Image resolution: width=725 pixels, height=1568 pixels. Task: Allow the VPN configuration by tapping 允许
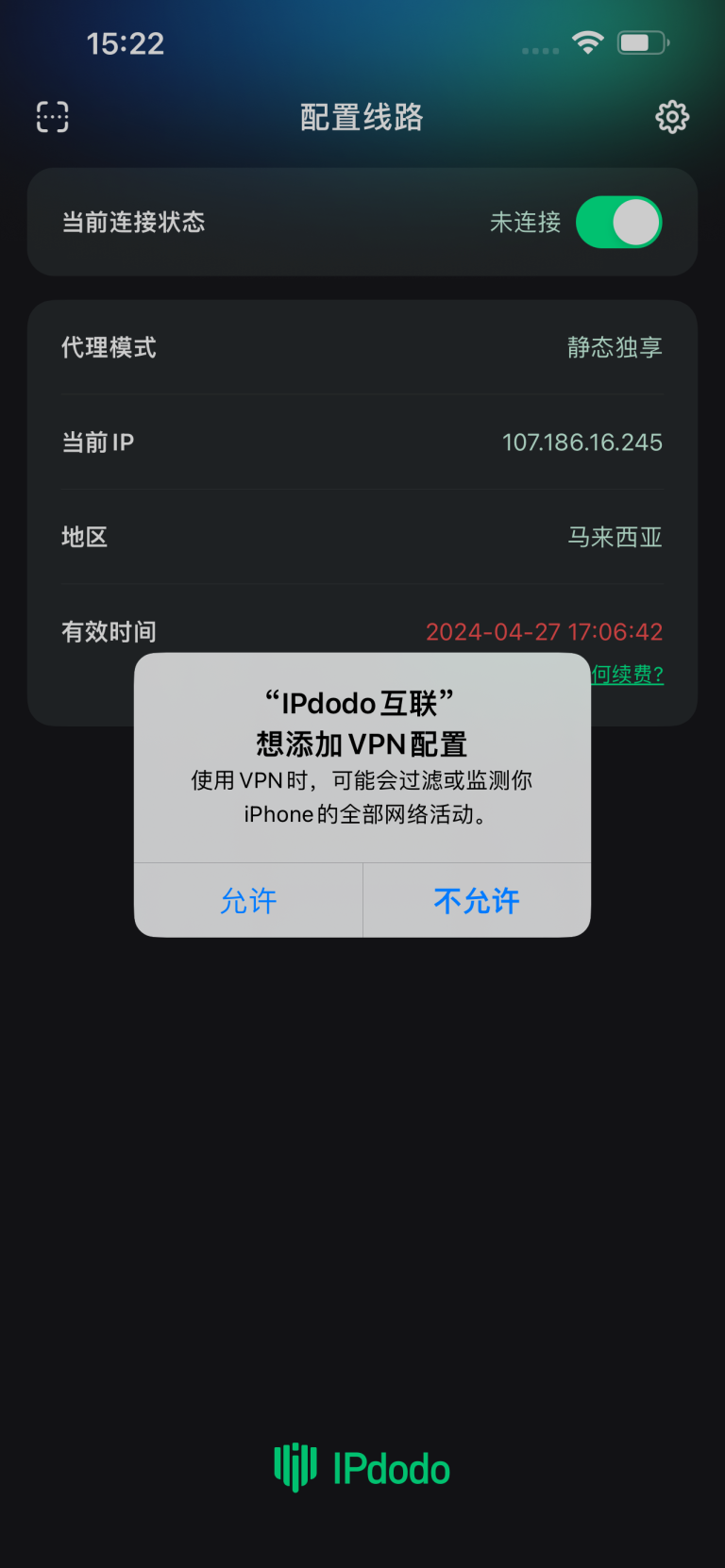pos(248,900)
